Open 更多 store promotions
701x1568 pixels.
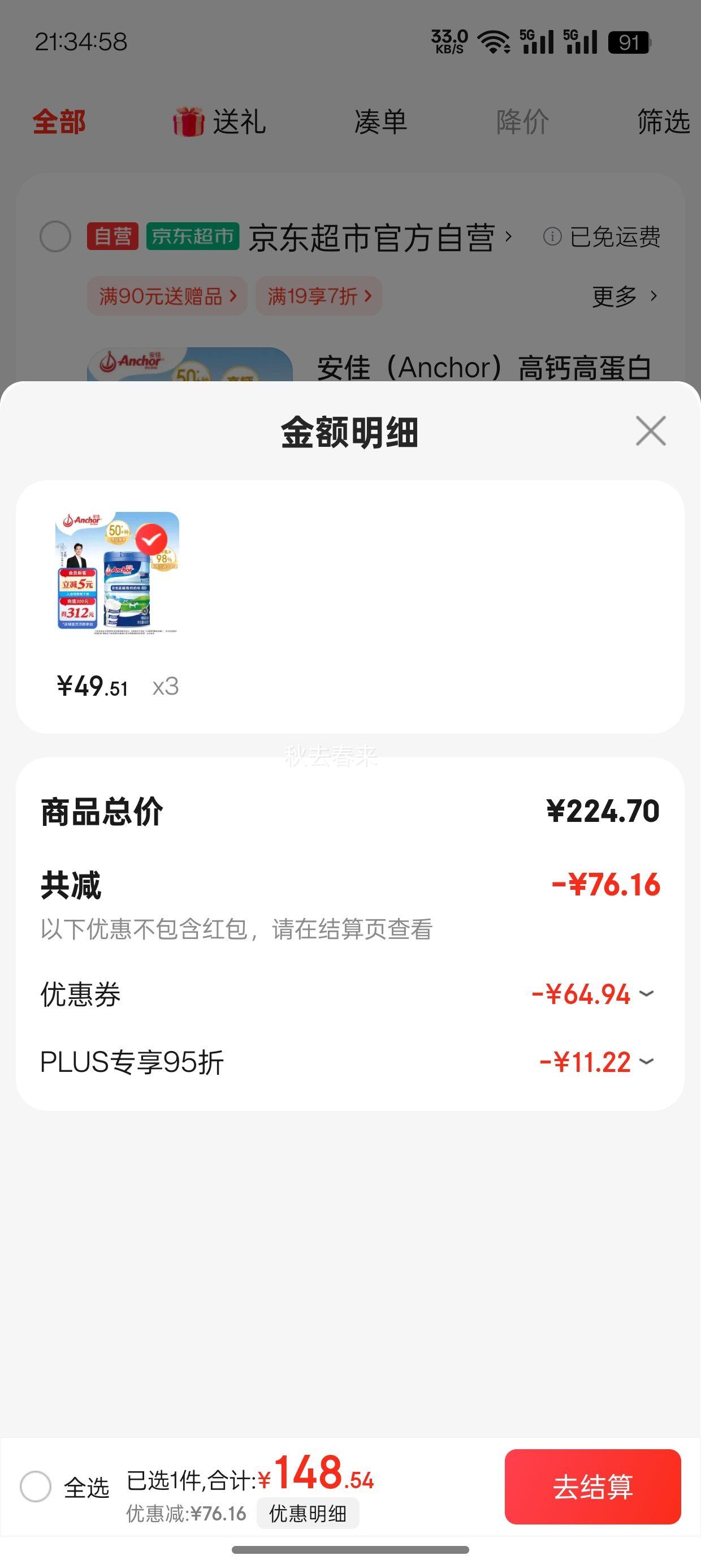(x=622, y=296)
